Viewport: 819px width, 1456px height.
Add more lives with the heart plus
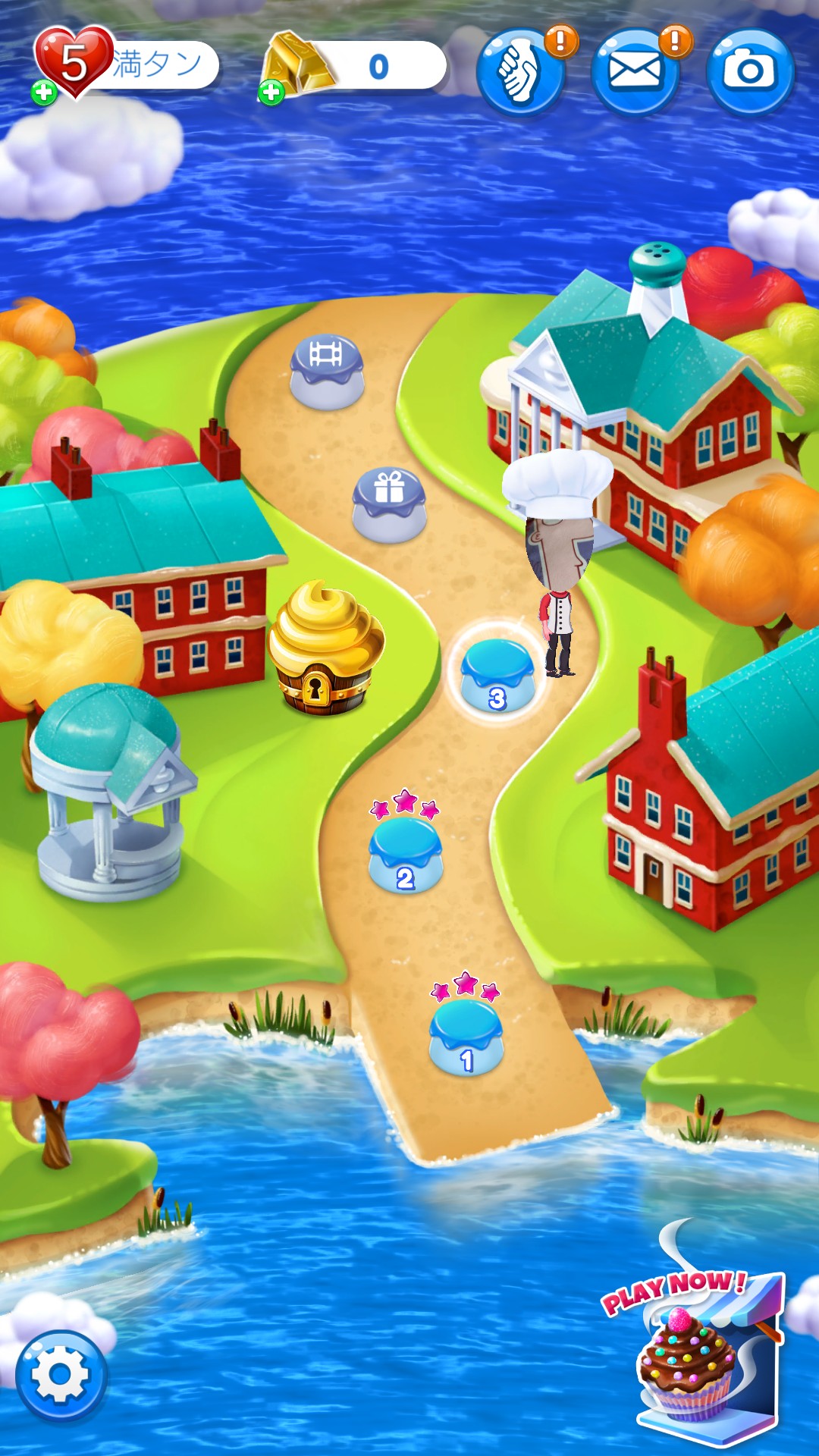coord(44,93)
